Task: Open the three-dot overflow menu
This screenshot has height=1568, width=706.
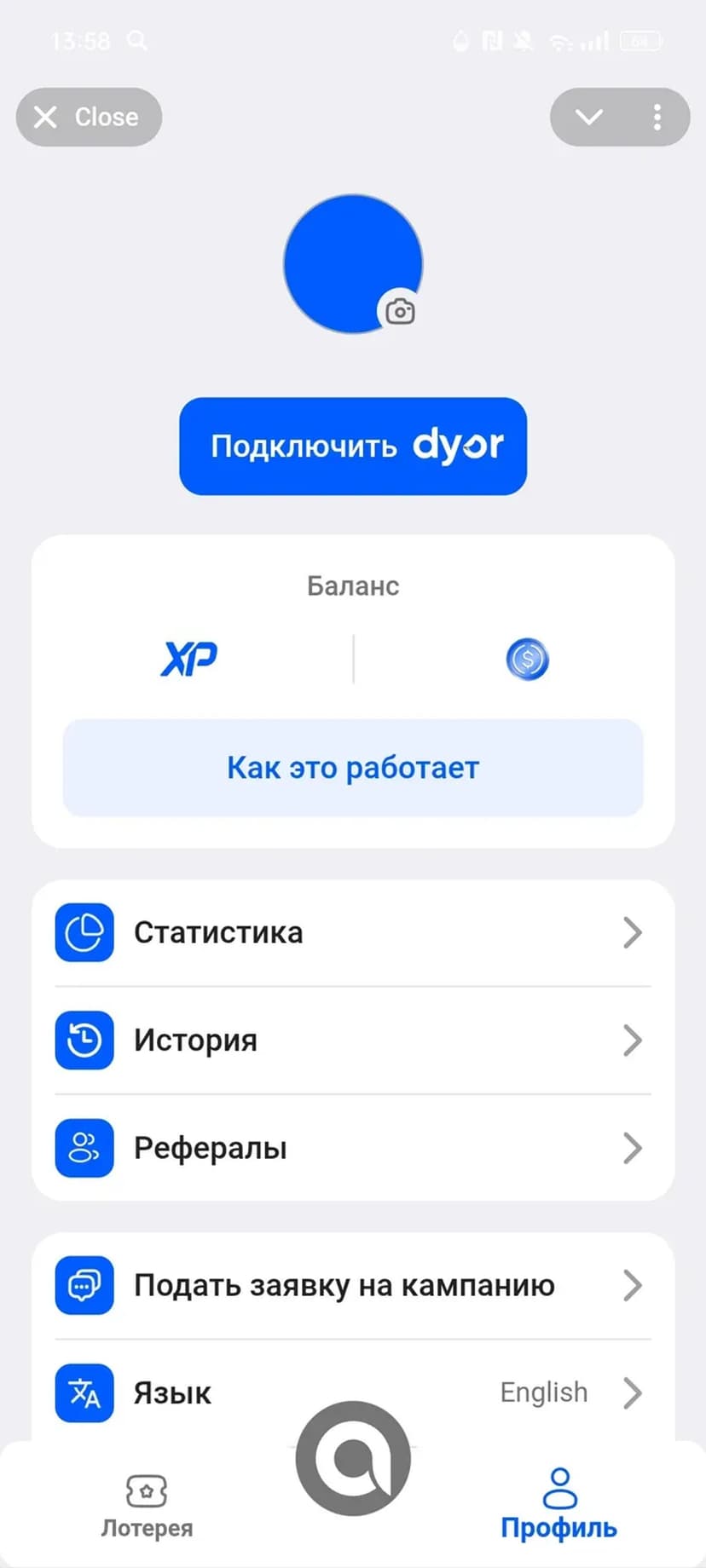Action: coord(657,117)
